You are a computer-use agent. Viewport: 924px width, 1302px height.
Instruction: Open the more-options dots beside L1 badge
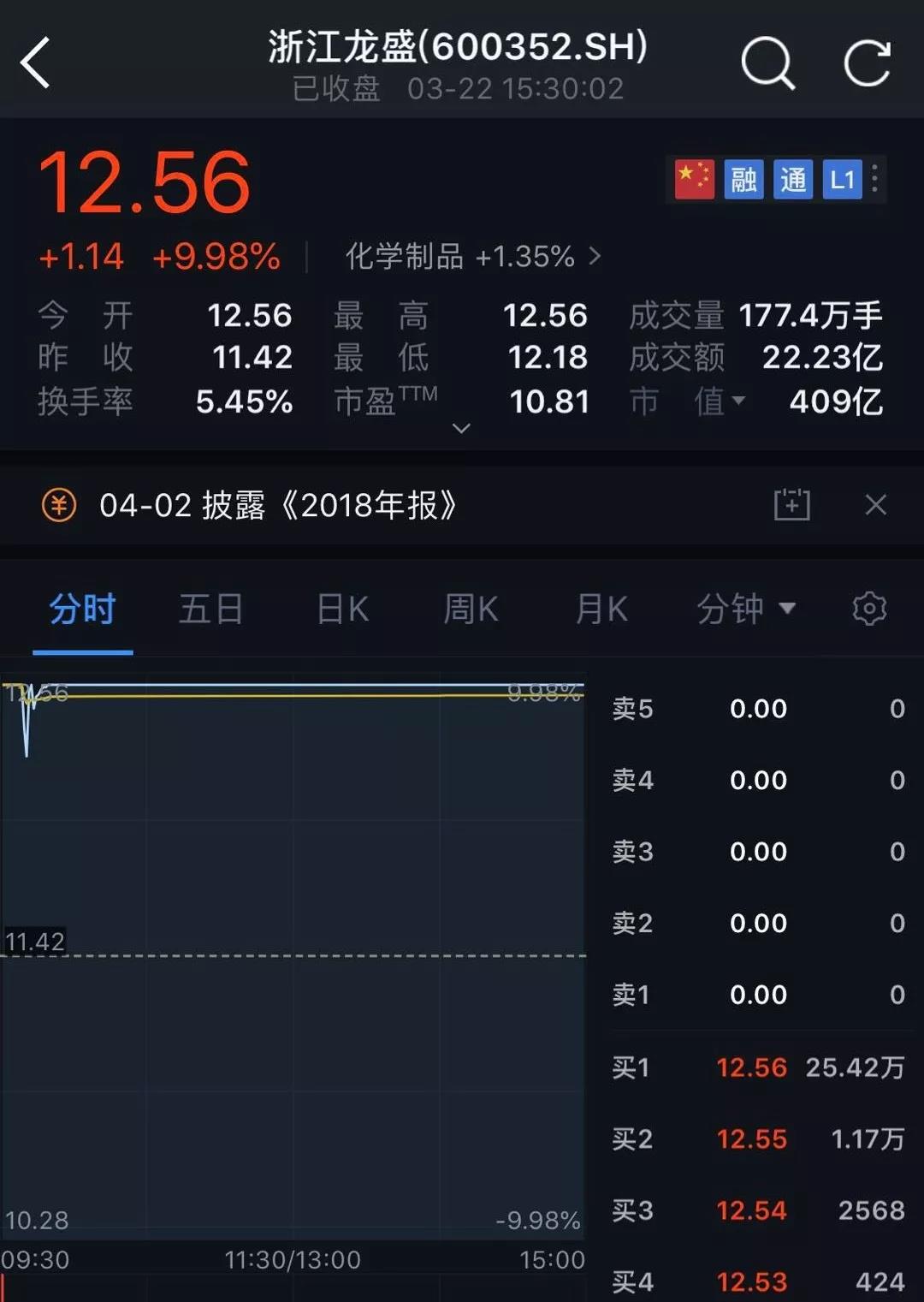click(874, 179)
